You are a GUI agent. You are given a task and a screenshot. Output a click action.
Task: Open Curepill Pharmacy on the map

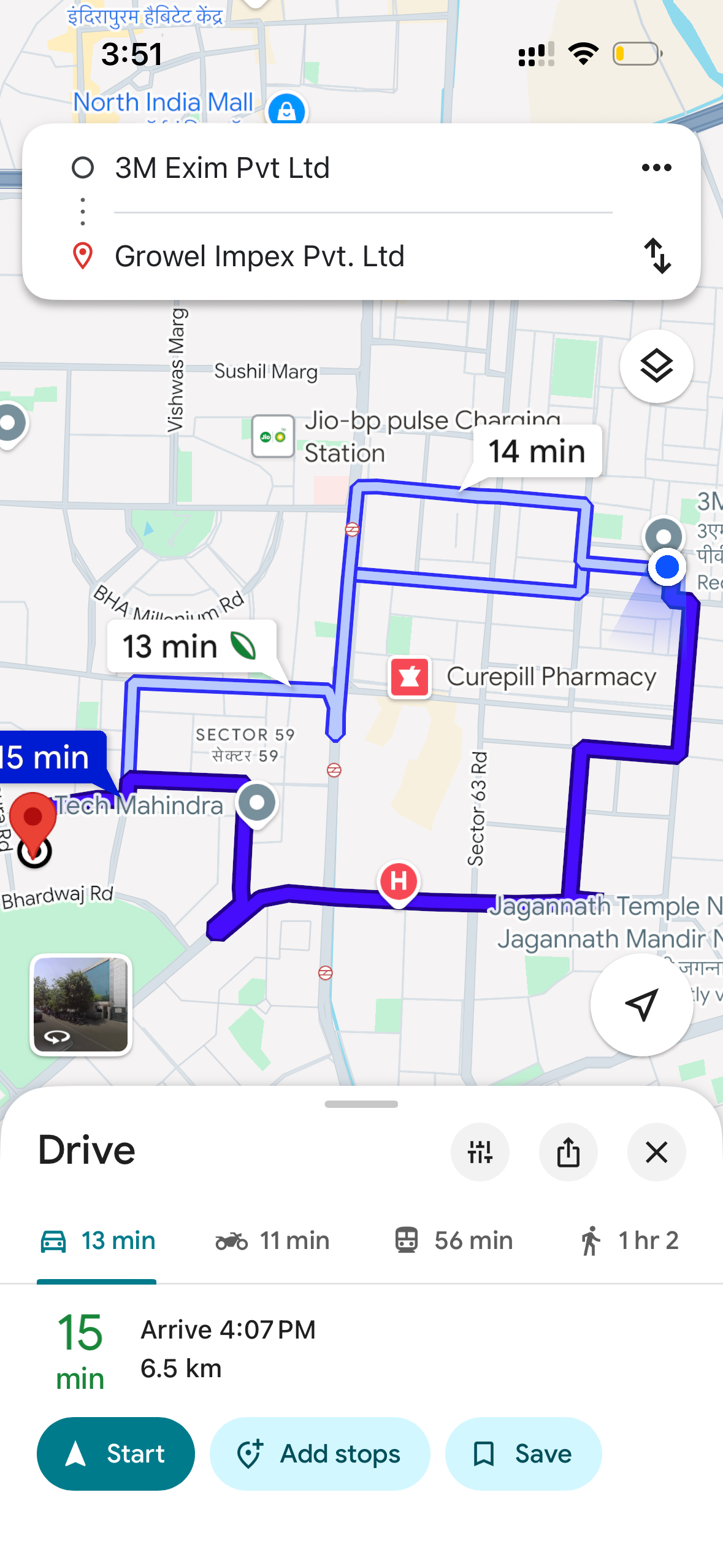(x=410, y=677)
